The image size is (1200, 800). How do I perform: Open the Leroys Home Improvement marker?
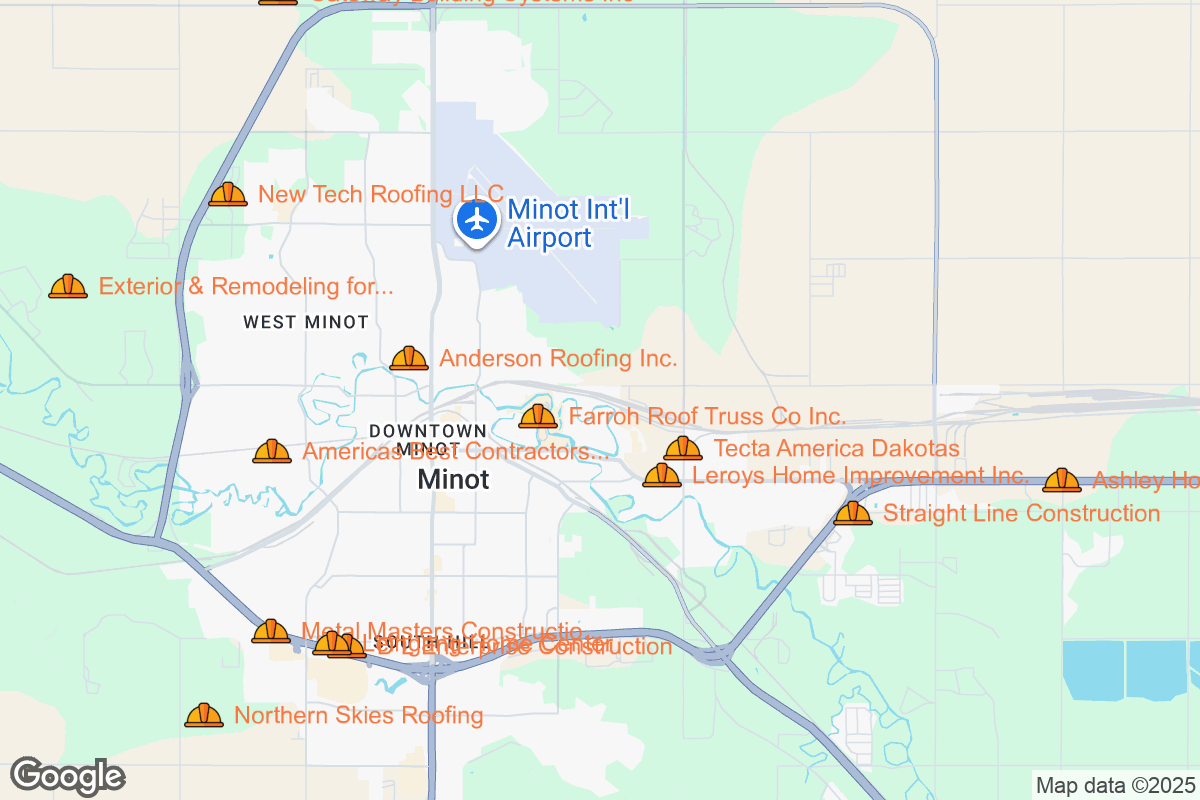(x=661, y=476)
